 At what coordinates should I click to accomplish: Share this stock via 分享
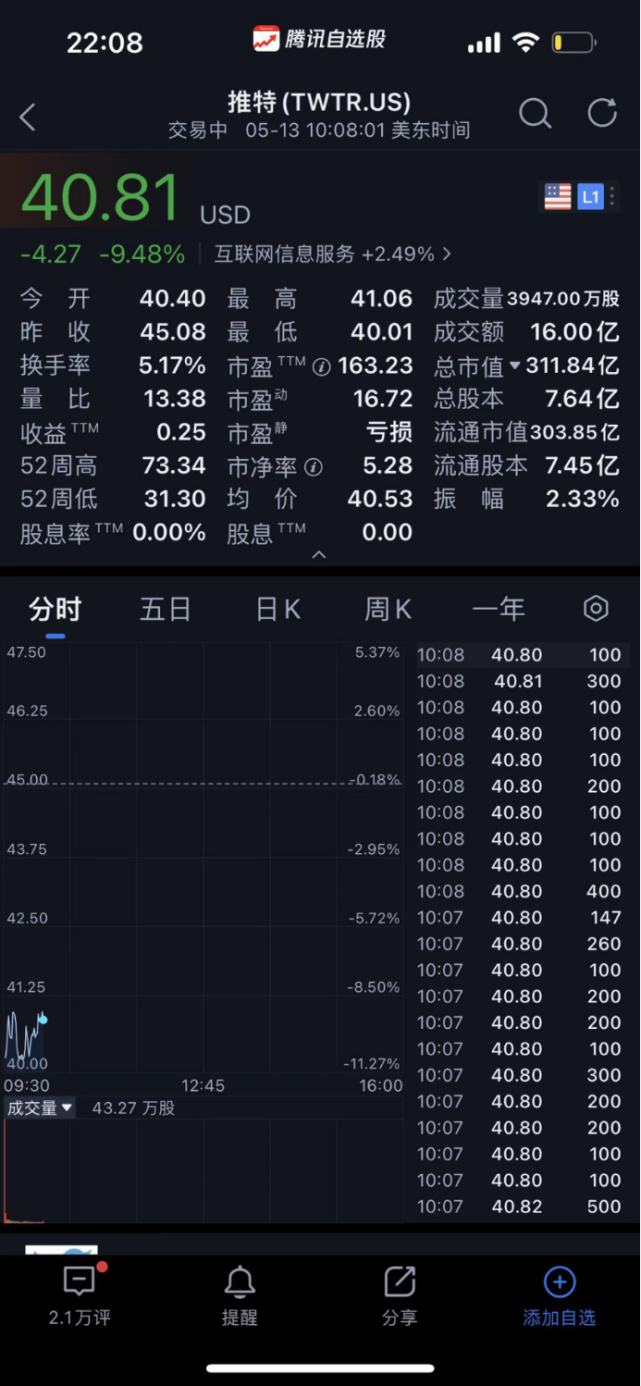click(x=400, y=1295)
